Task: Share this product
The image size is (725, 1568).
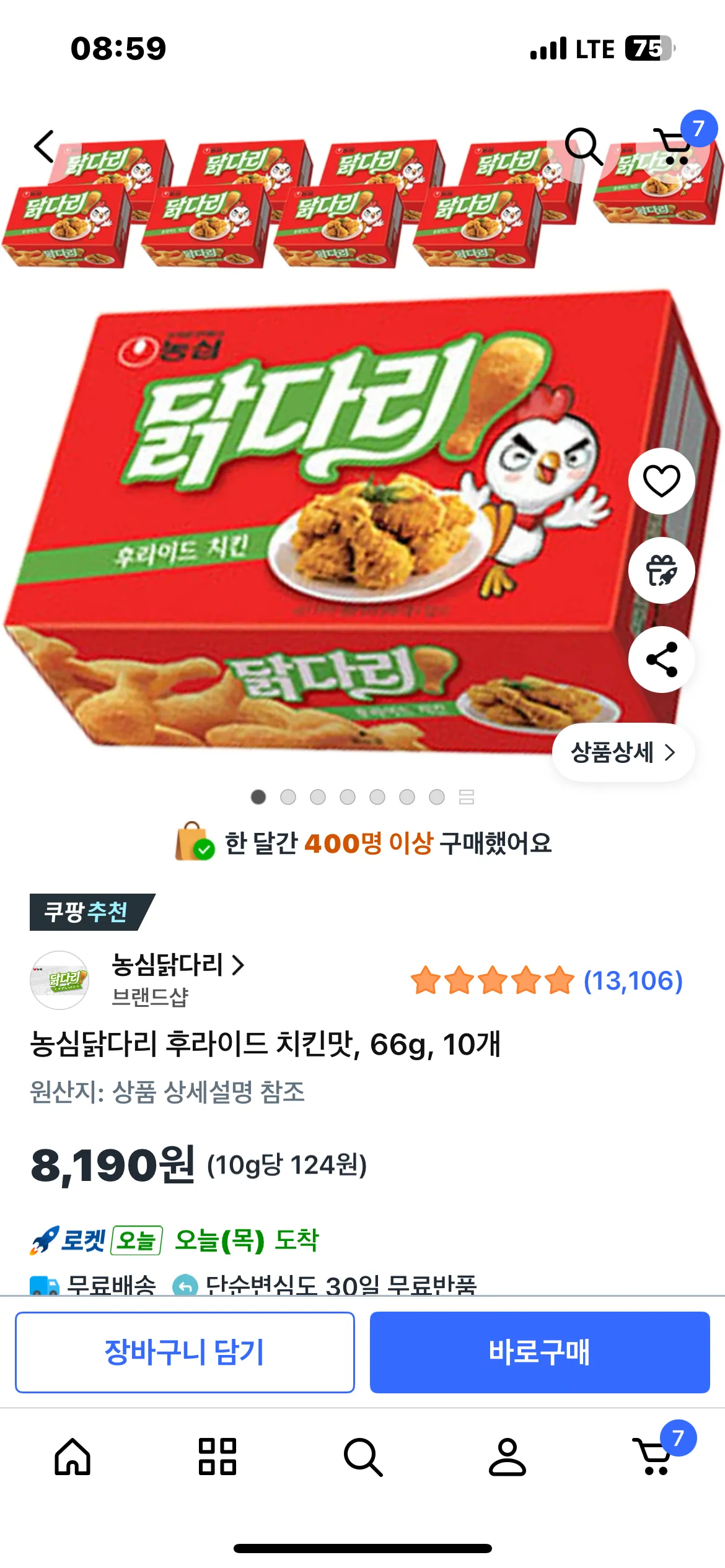Action: click(x=661, y=660)
